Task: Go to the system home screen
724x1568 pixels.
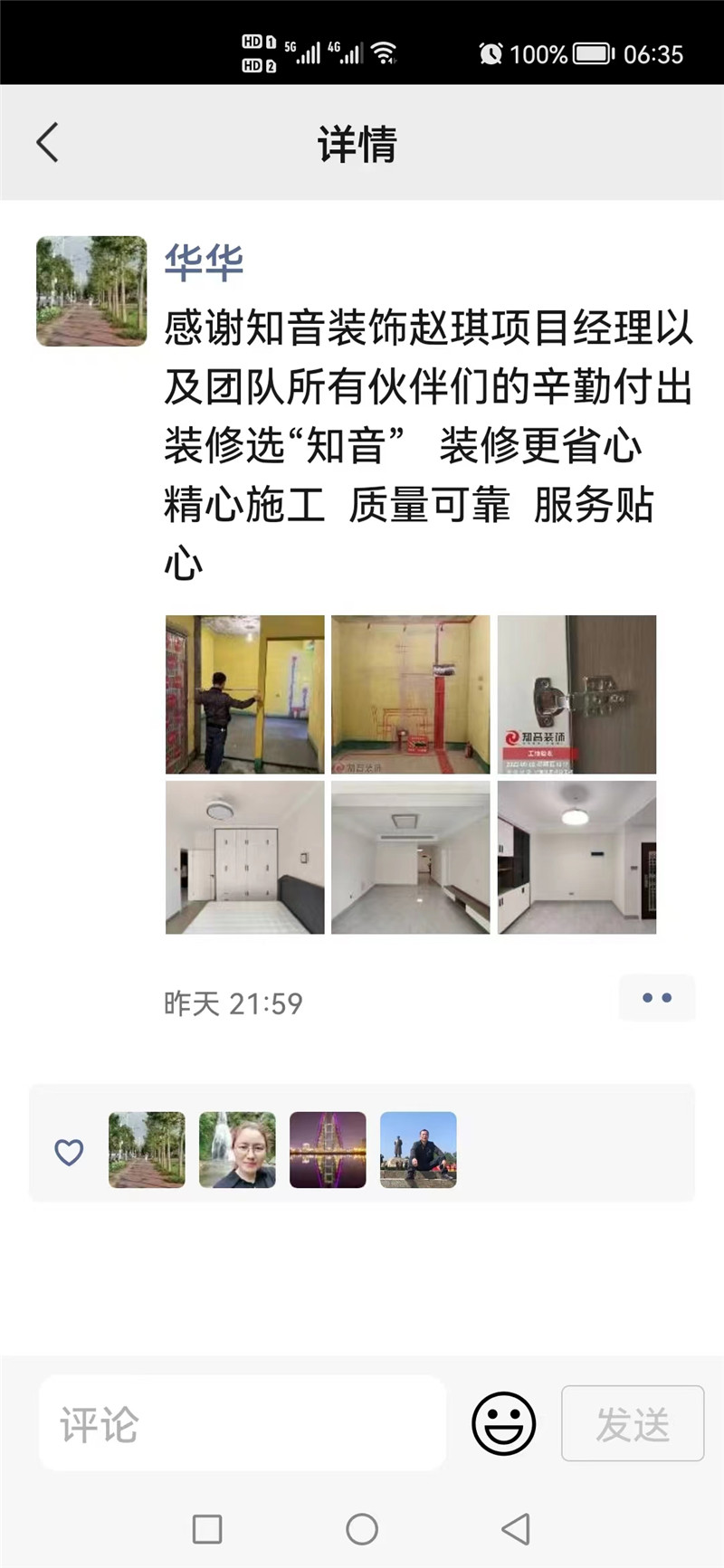Action: (362, 1529)
